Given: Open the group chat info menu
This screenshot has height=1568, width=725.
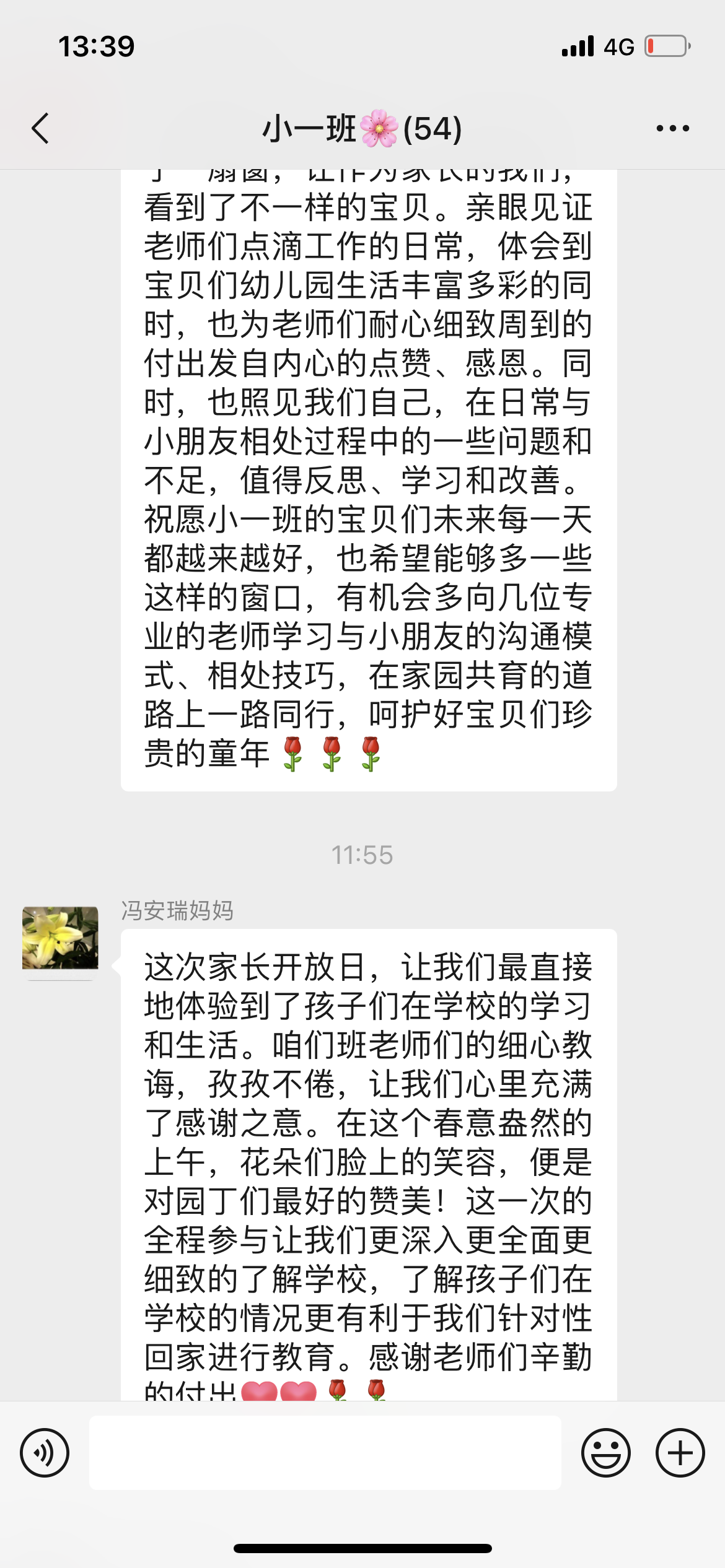Looking at the screenshot, I should tap(672, 129).
